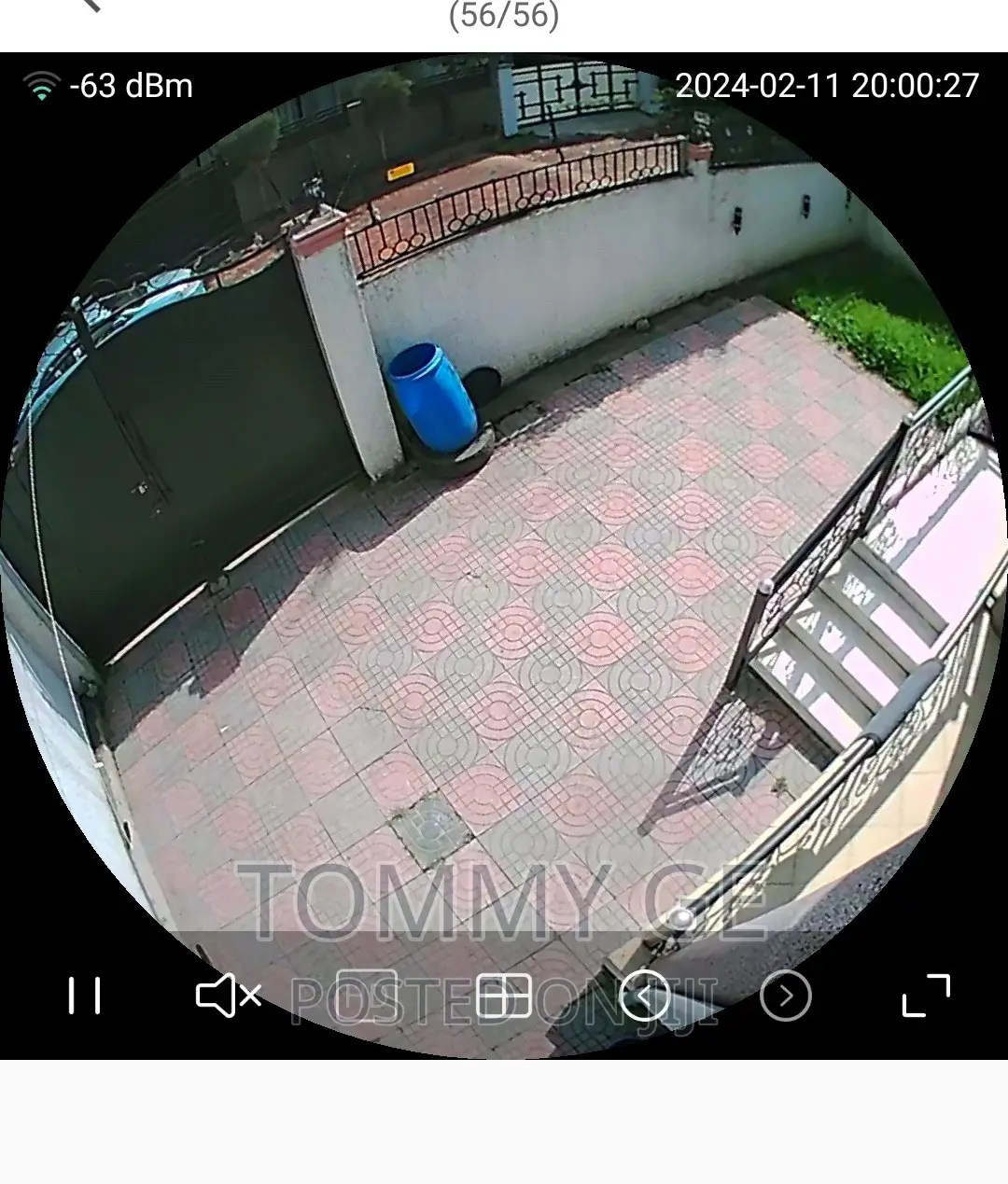Select the pause icon in the control bar
The width and height of the screenshot is (1008, 1184).
tap(84, 997)
